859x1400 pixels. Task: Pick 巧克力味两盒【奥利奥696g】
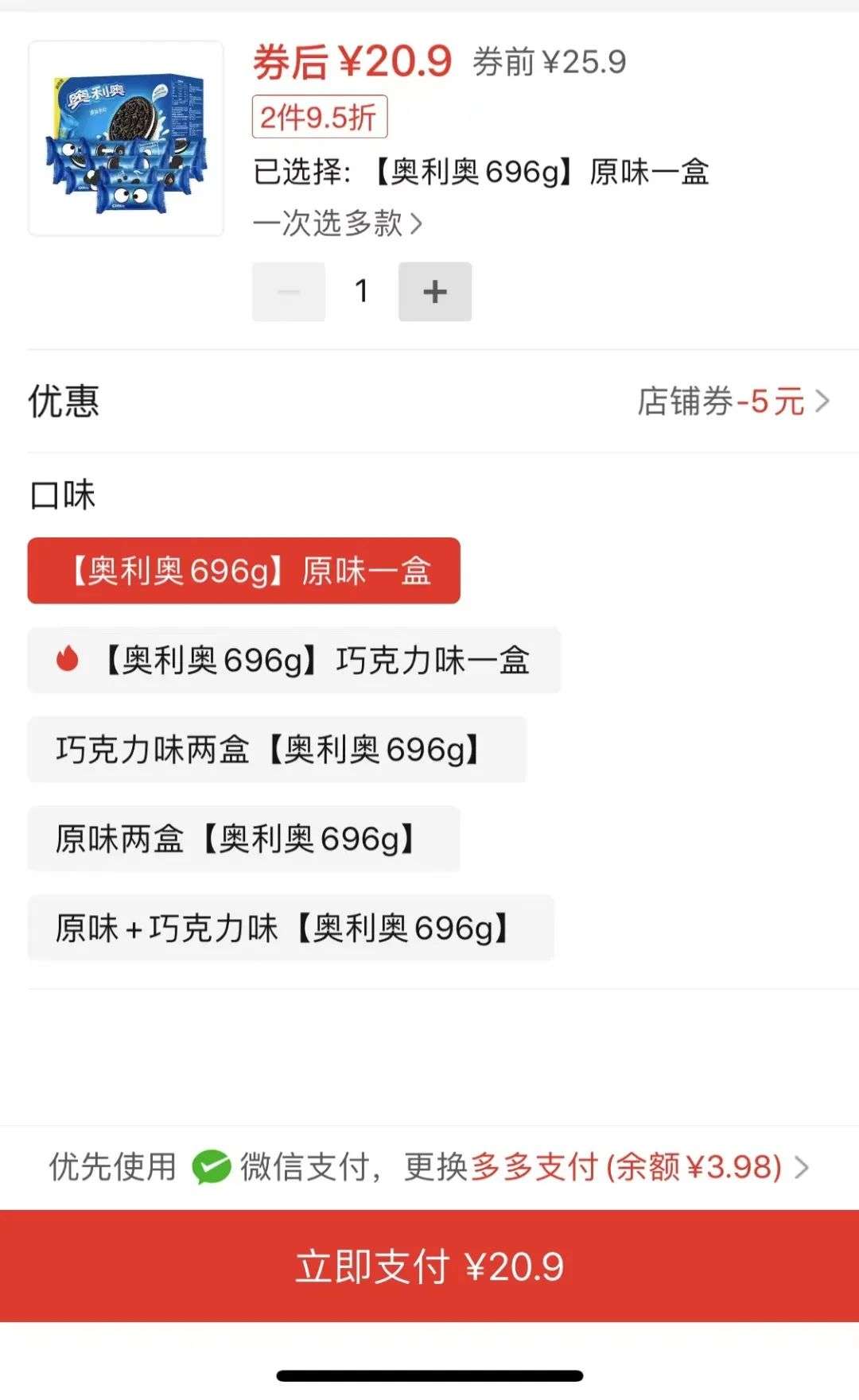coord(277,749)
